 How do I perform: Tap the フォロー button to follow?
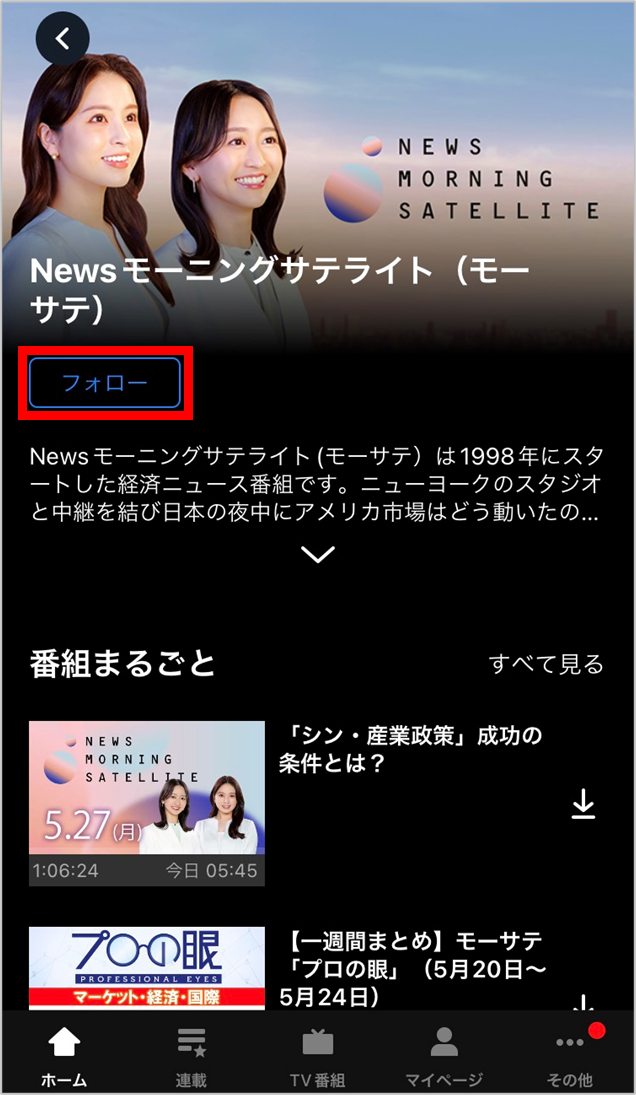click(x=105, y=383)
